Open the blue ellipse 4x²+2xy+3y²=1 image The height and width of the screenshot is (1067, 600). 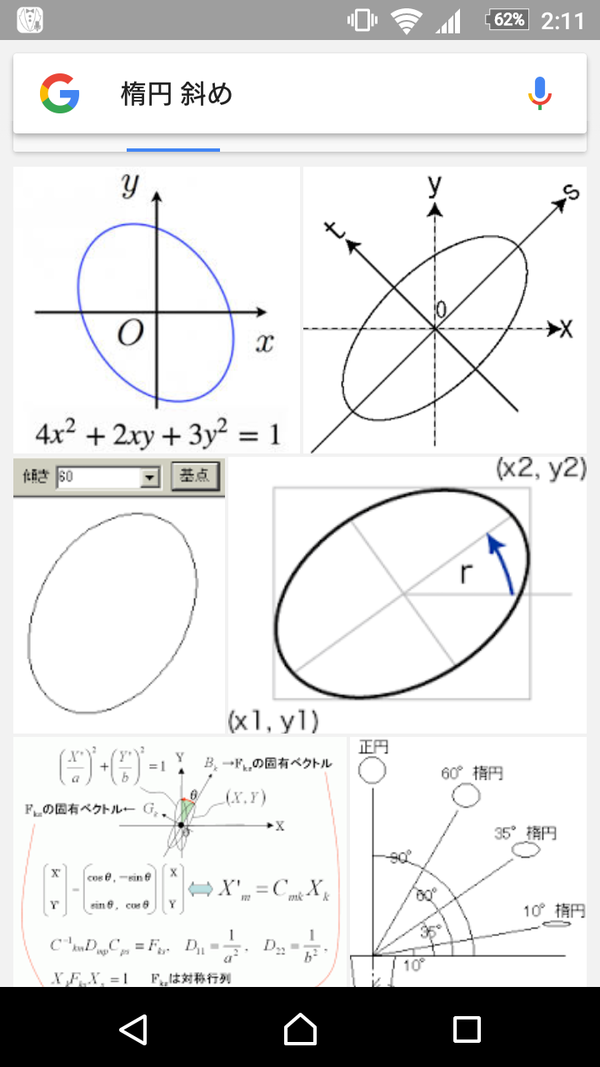tap(157, 310)
